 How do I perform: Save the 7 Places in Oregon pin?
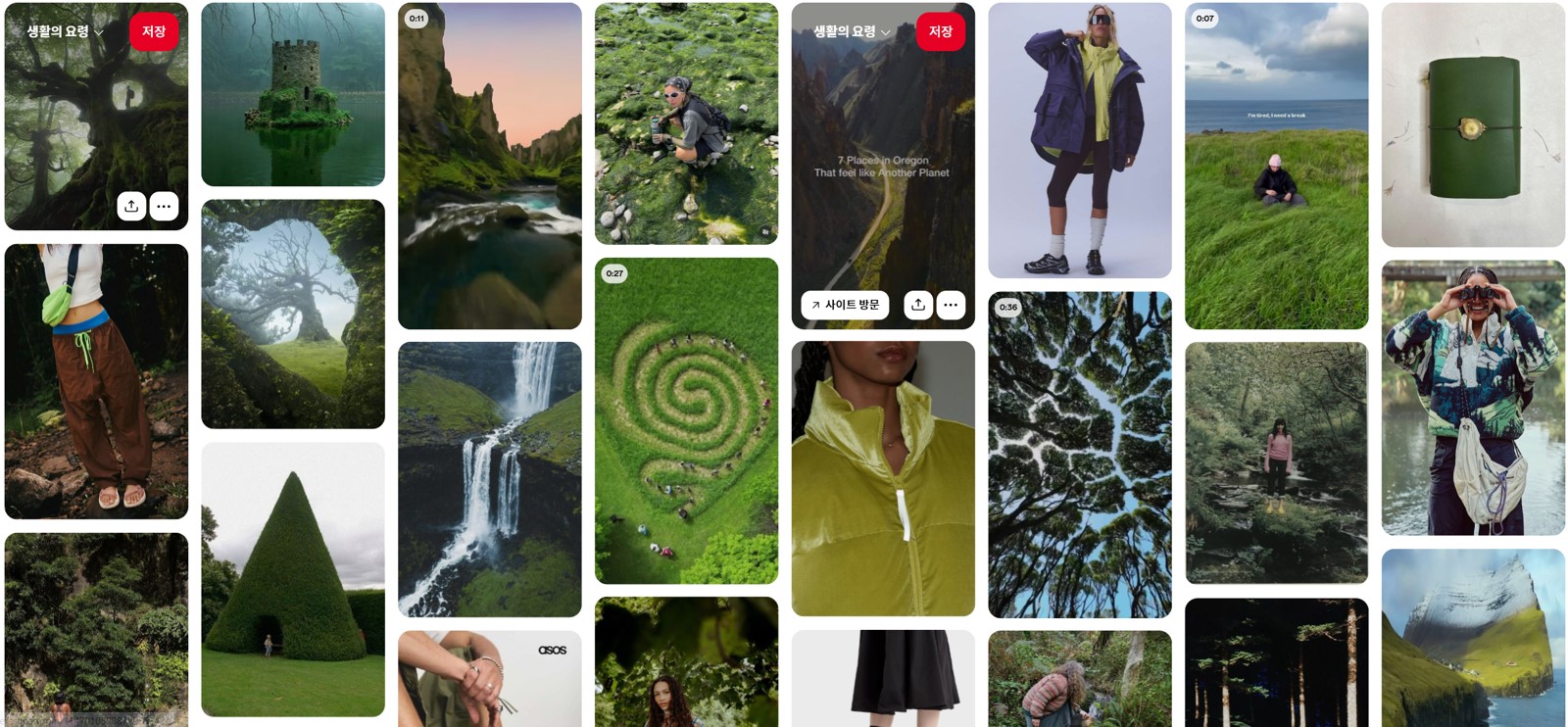coord(940,31)
